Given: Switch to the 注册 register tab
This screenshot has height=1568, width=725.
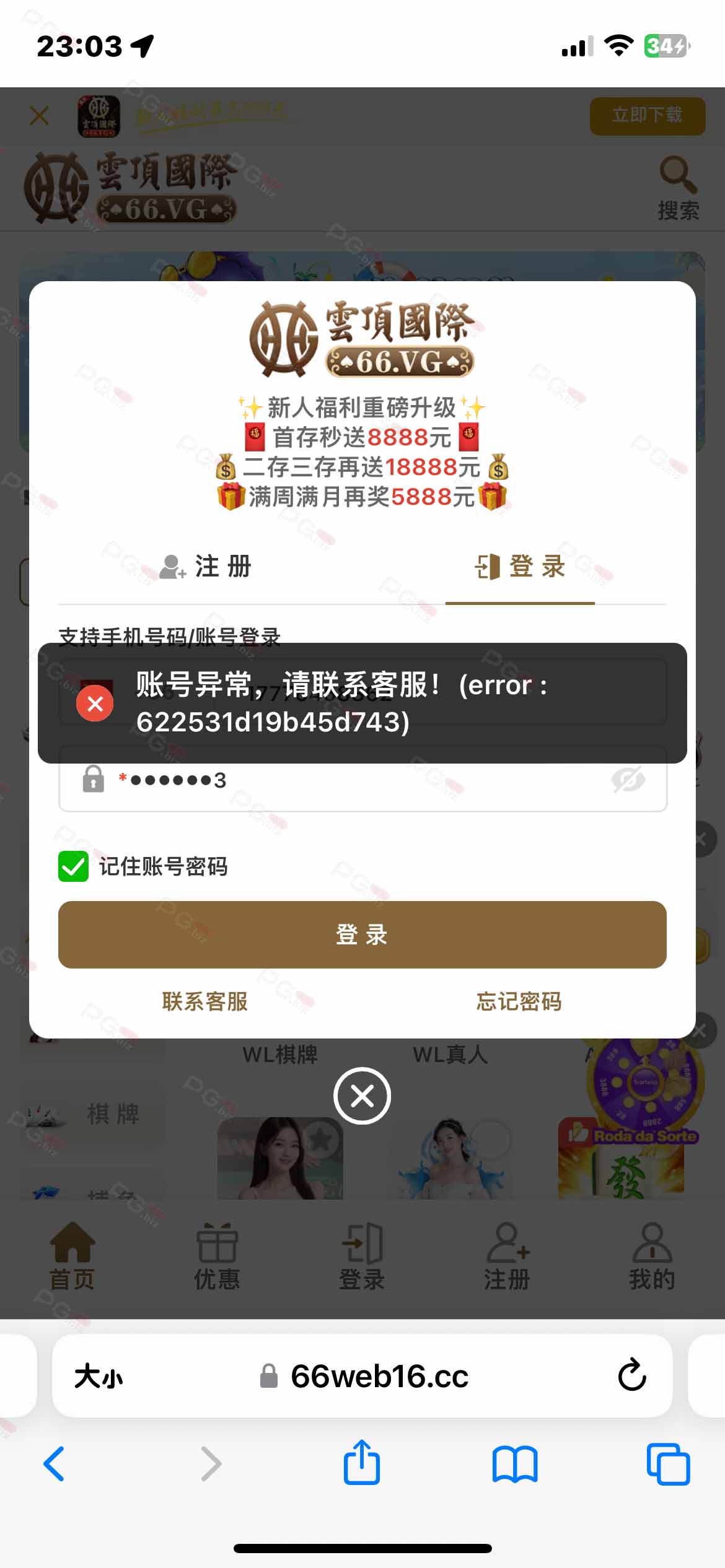Looking at the screenshot, I should tap(206, 566).
